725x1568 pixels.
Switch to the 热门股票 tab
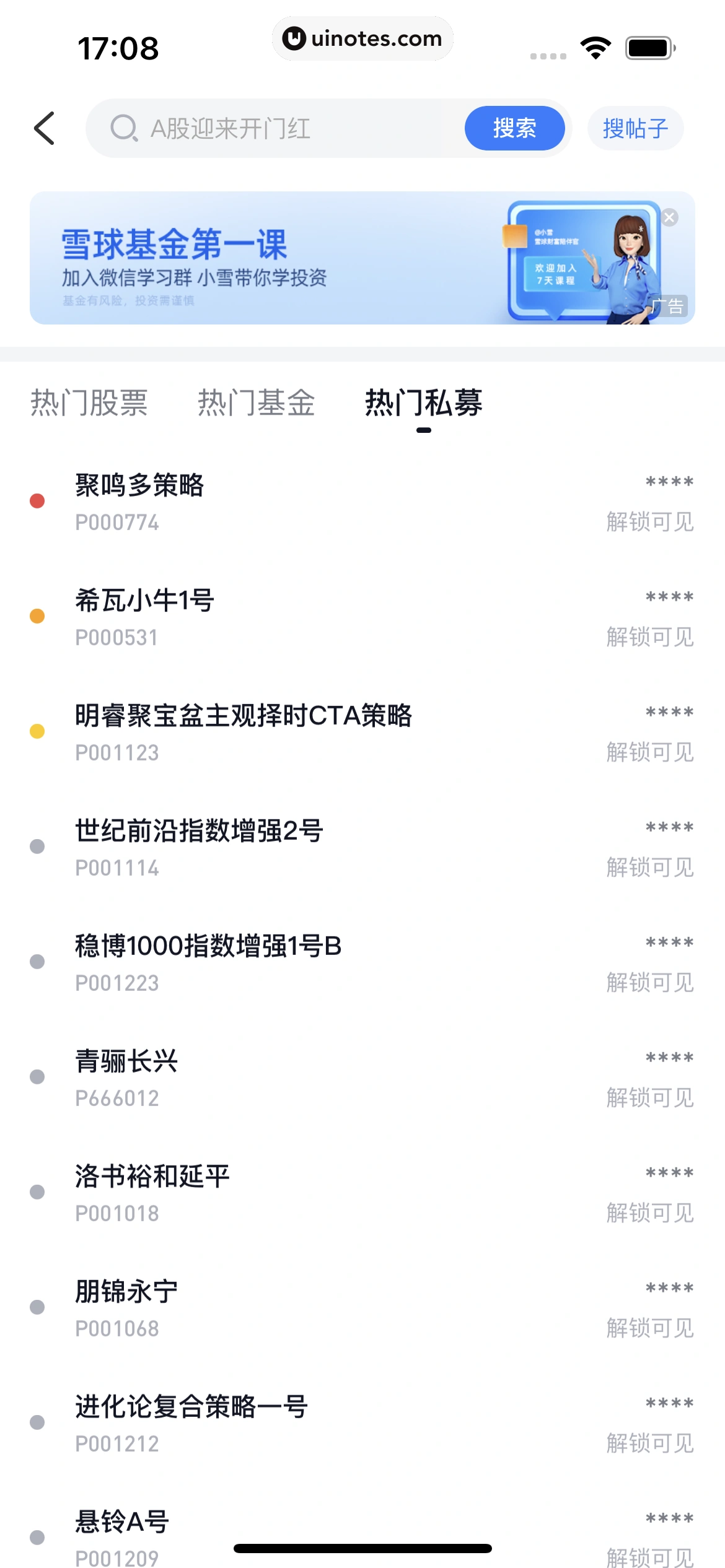click(x=89, y=403)
